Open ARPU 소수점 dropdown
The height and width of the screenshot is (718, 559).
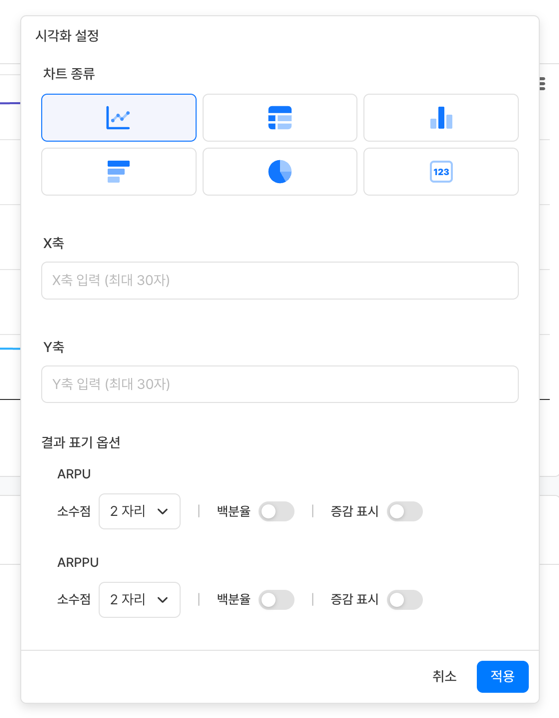140,511
